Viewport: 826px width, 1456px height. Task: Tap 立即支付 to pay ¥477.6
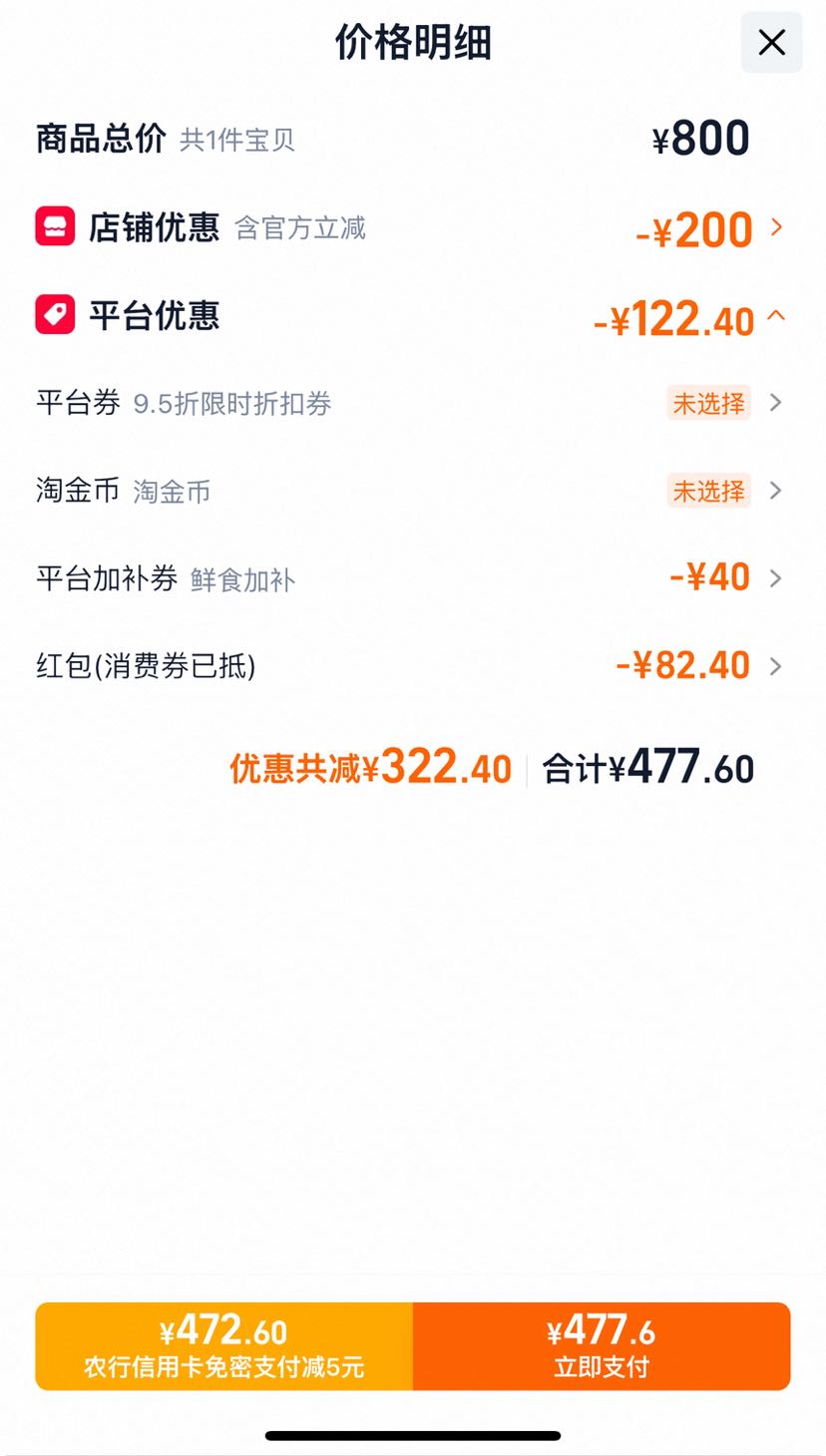tap(602, 1346)
